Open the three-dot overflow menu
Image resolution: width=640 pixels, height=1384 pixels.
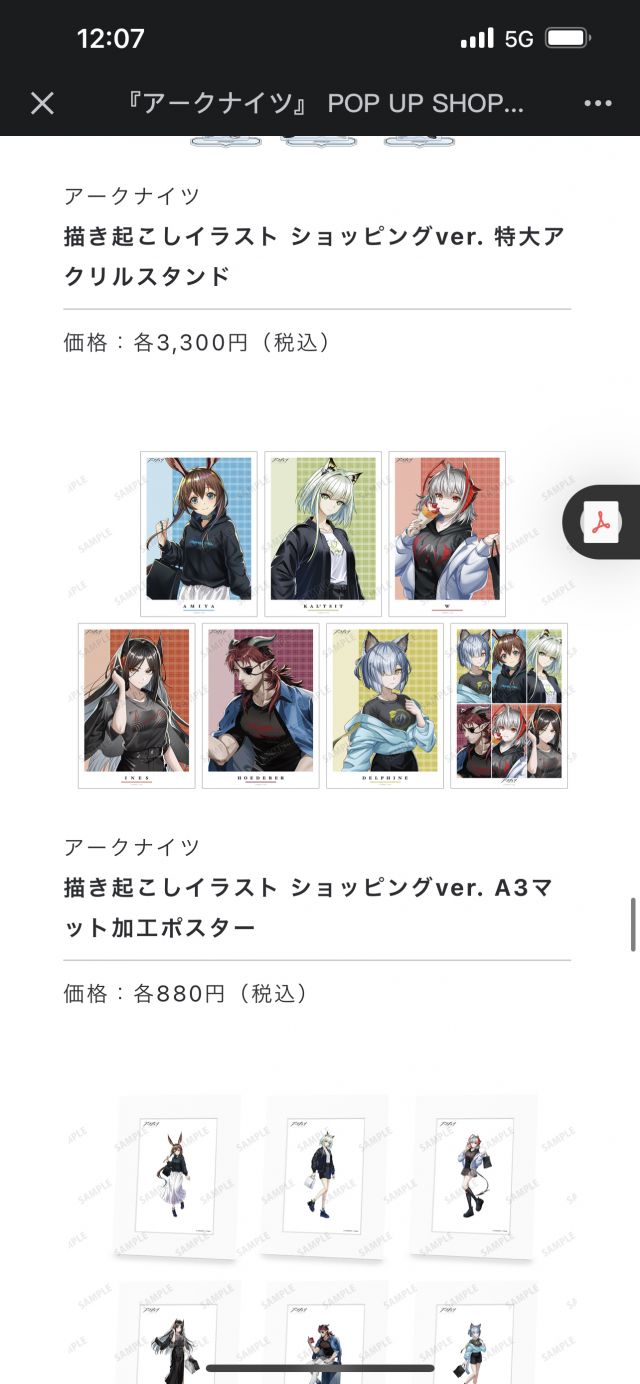(597, 103)
